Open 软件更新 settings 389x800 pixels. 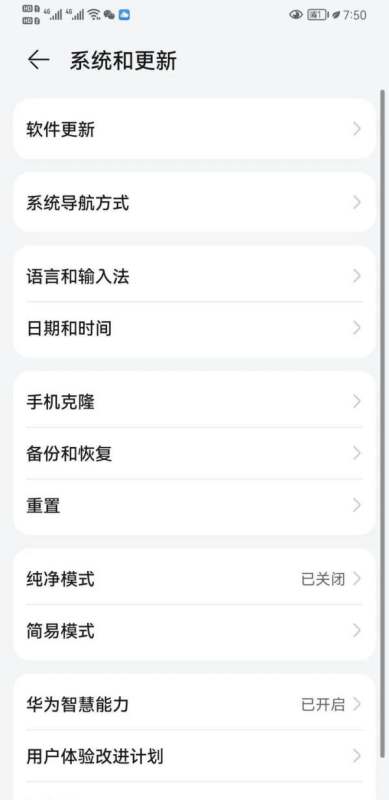click(194, 129)
